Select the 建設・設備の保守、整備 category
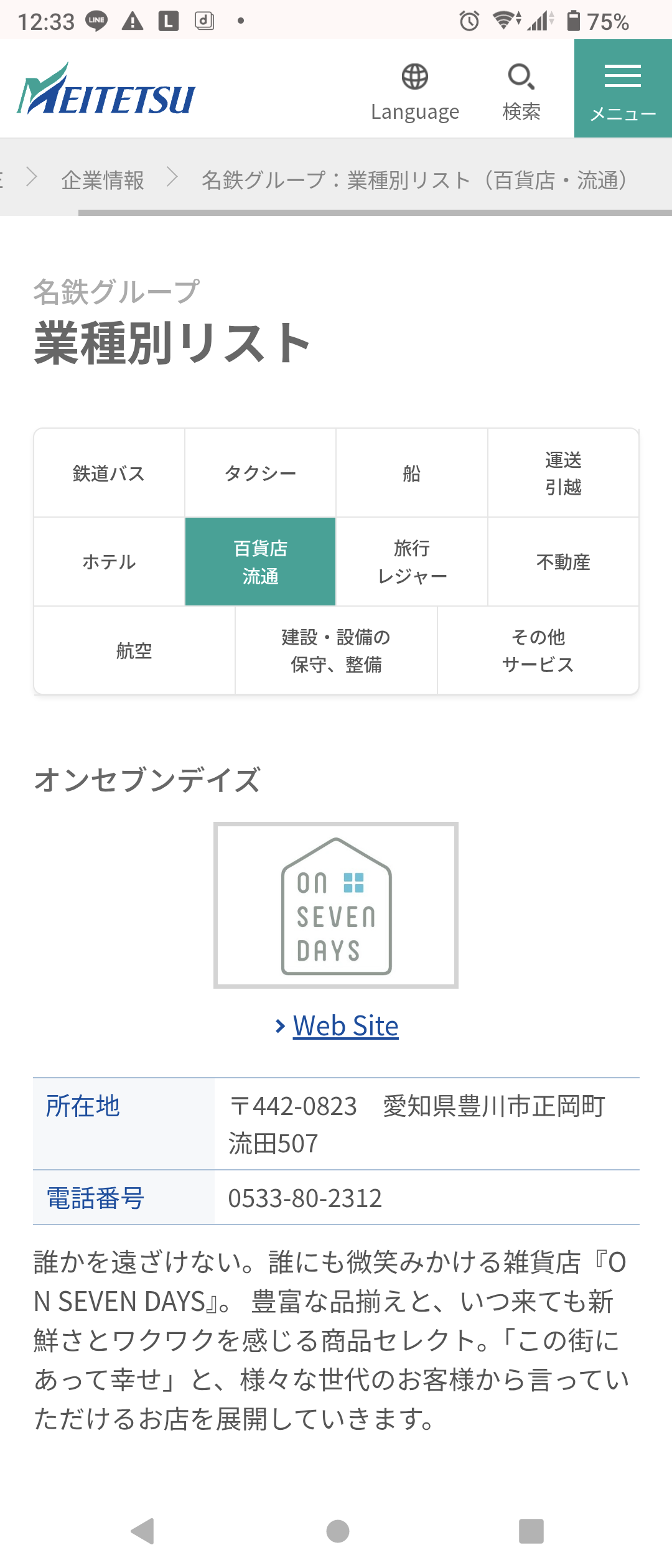 [336, 651]
